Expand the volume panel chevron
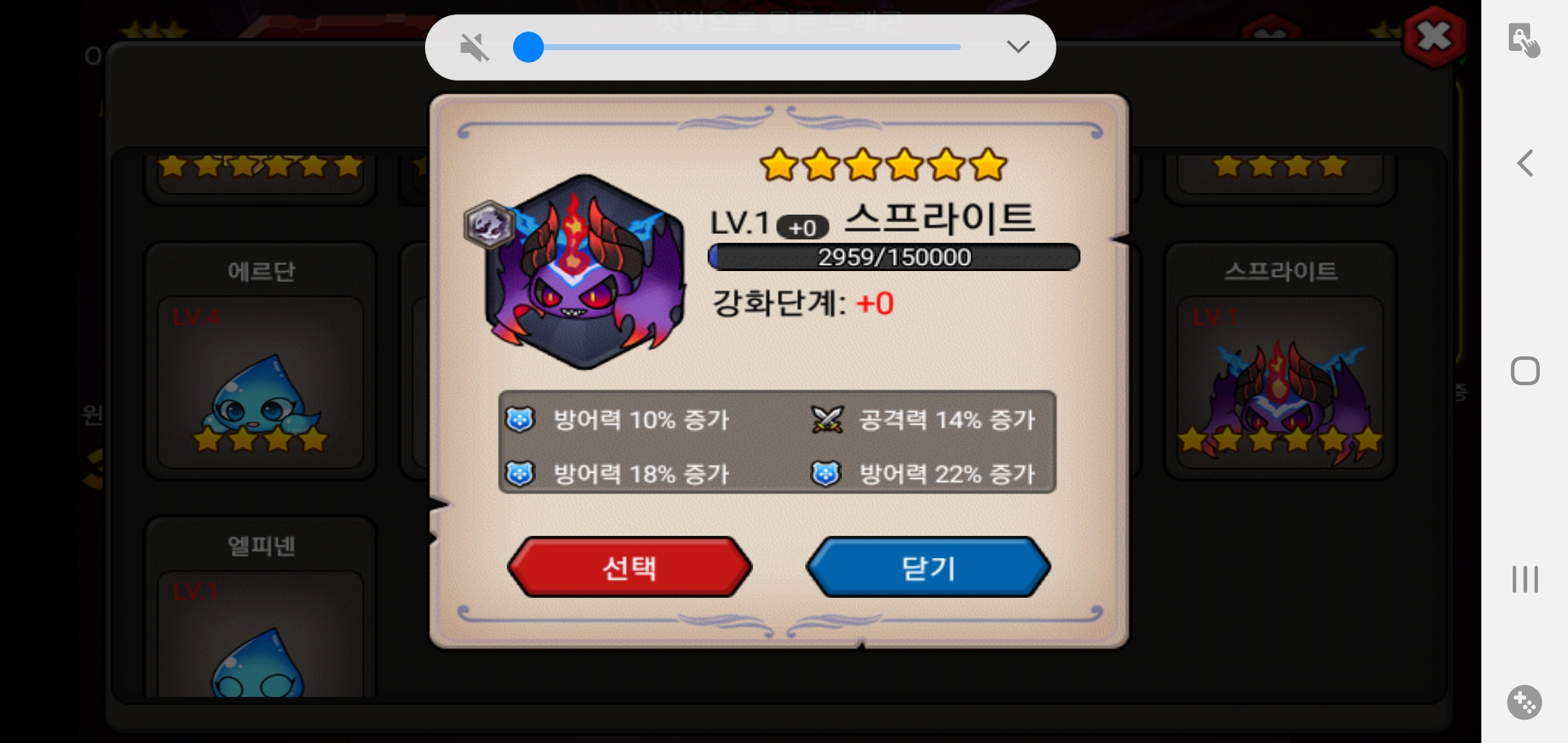 pos(1018,47)
